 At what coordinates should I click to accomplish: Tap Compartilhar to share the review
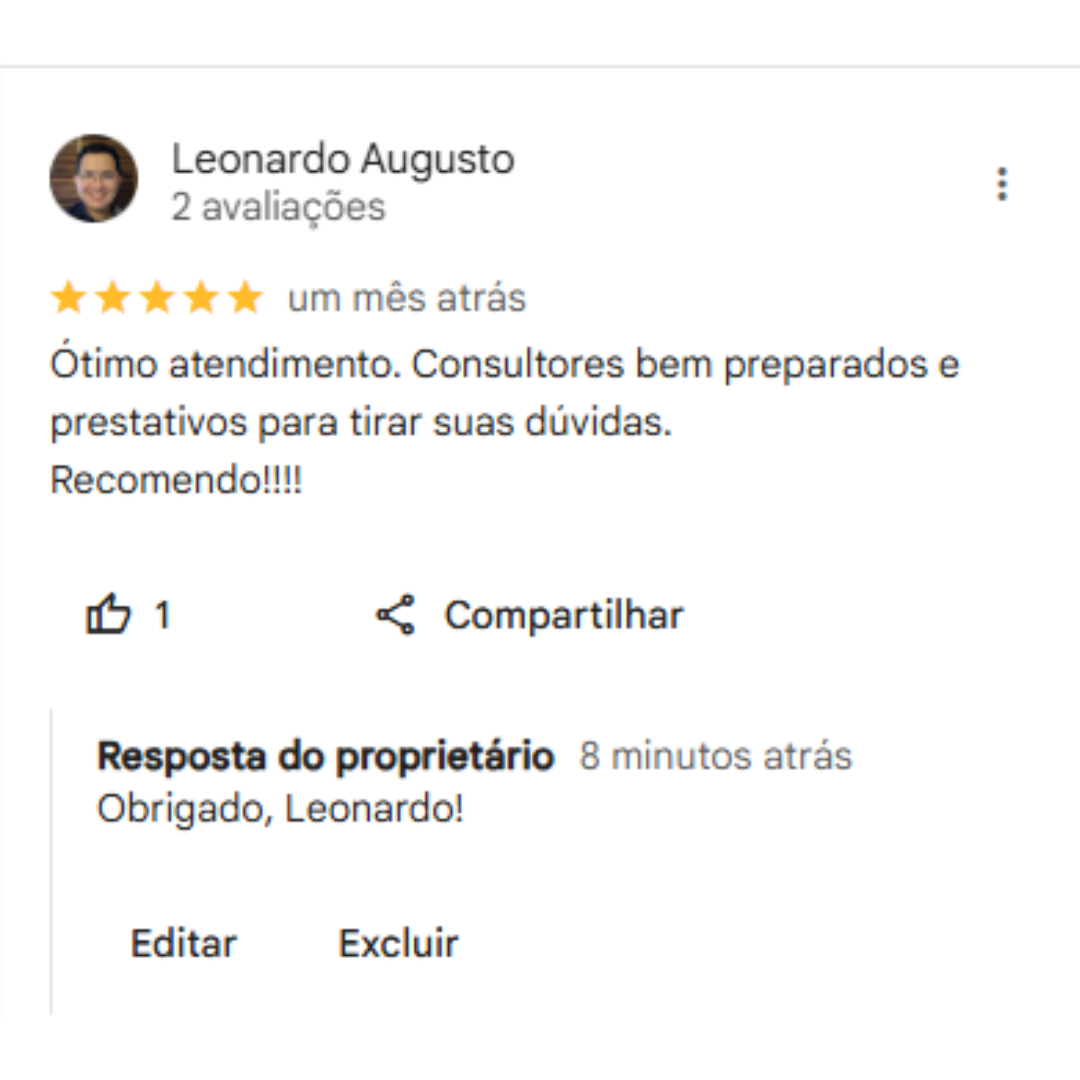[x=530, y=615]
